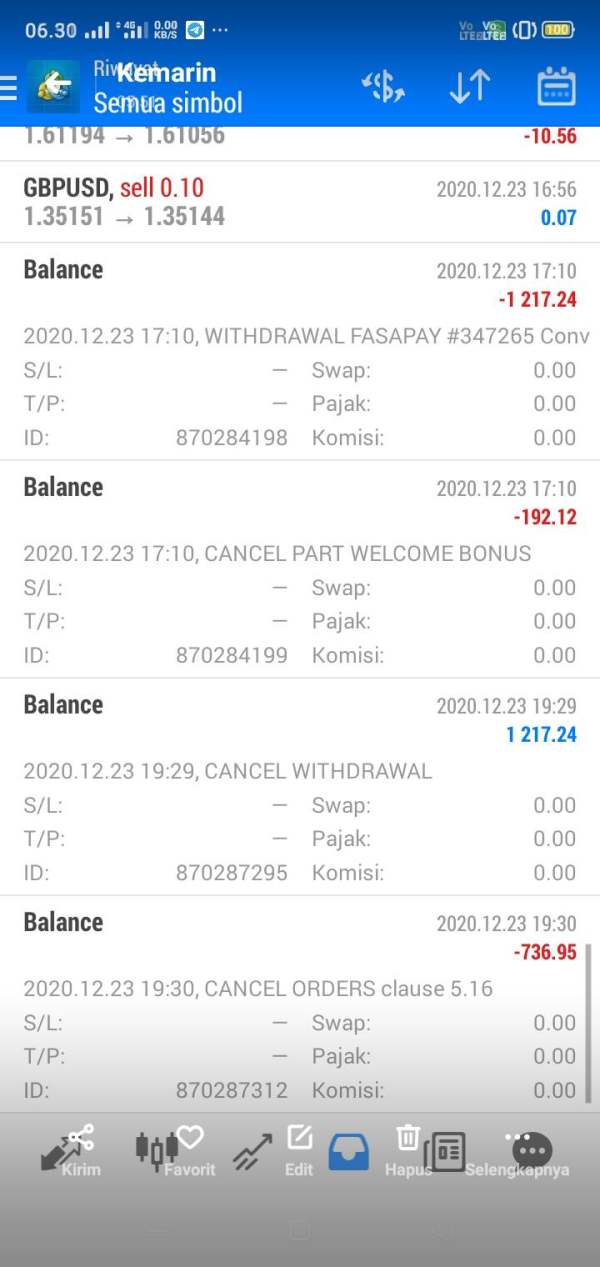600x1267 pixels.
Task: Open the Selengkapnya more options
Action: click(518, 1150)
